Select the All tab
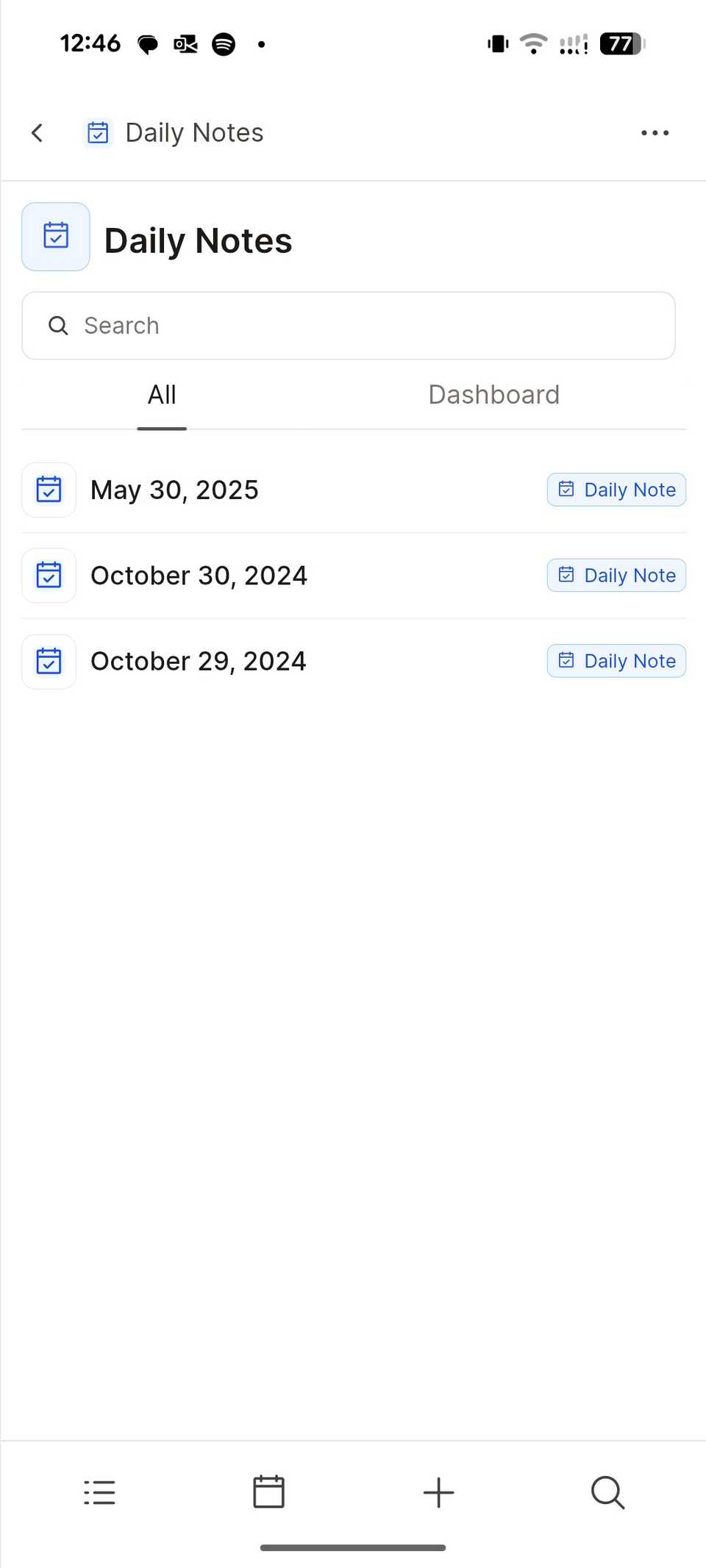The width and height of the screenshot is (706, 1568). tap(162, 395)
